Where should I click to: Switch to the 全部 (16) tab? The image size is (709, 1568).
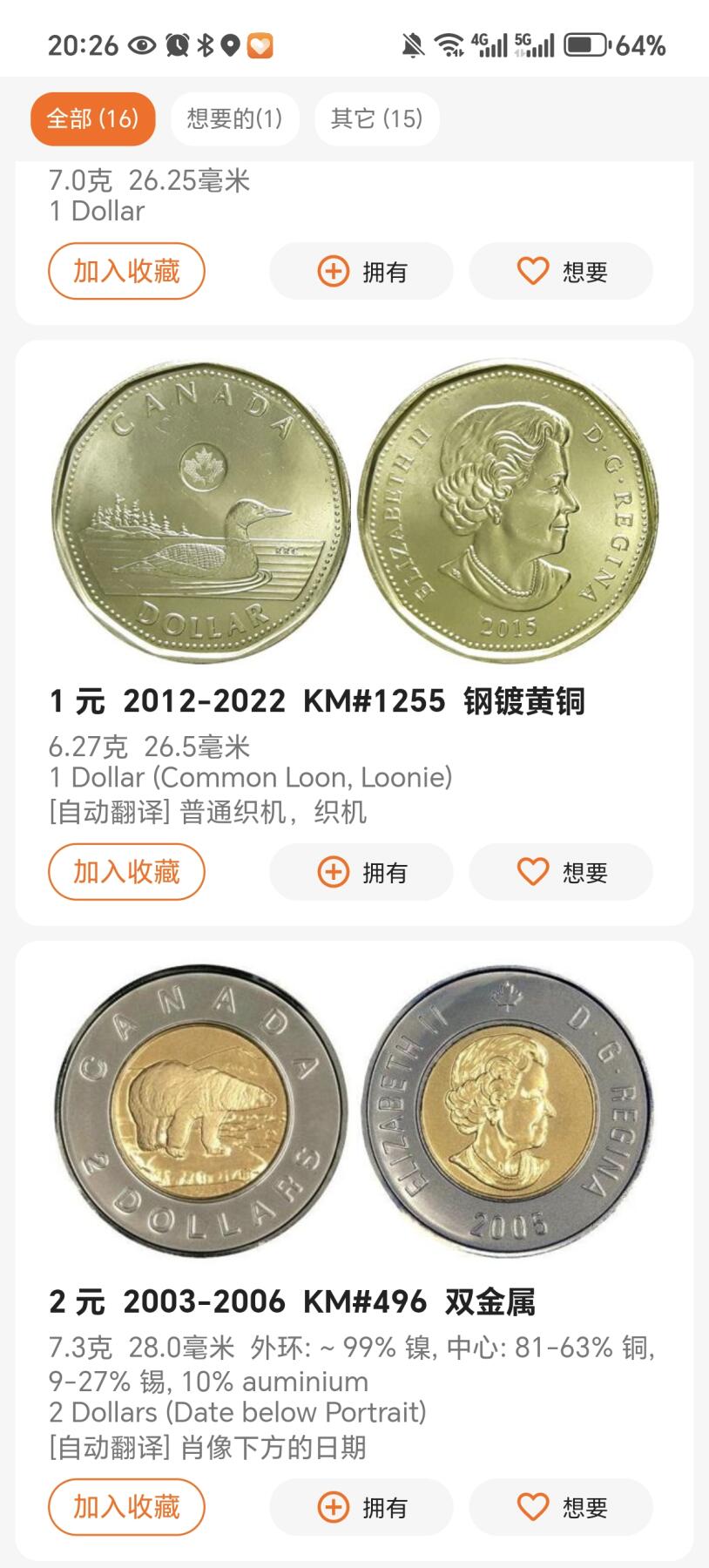click(92, 118)
